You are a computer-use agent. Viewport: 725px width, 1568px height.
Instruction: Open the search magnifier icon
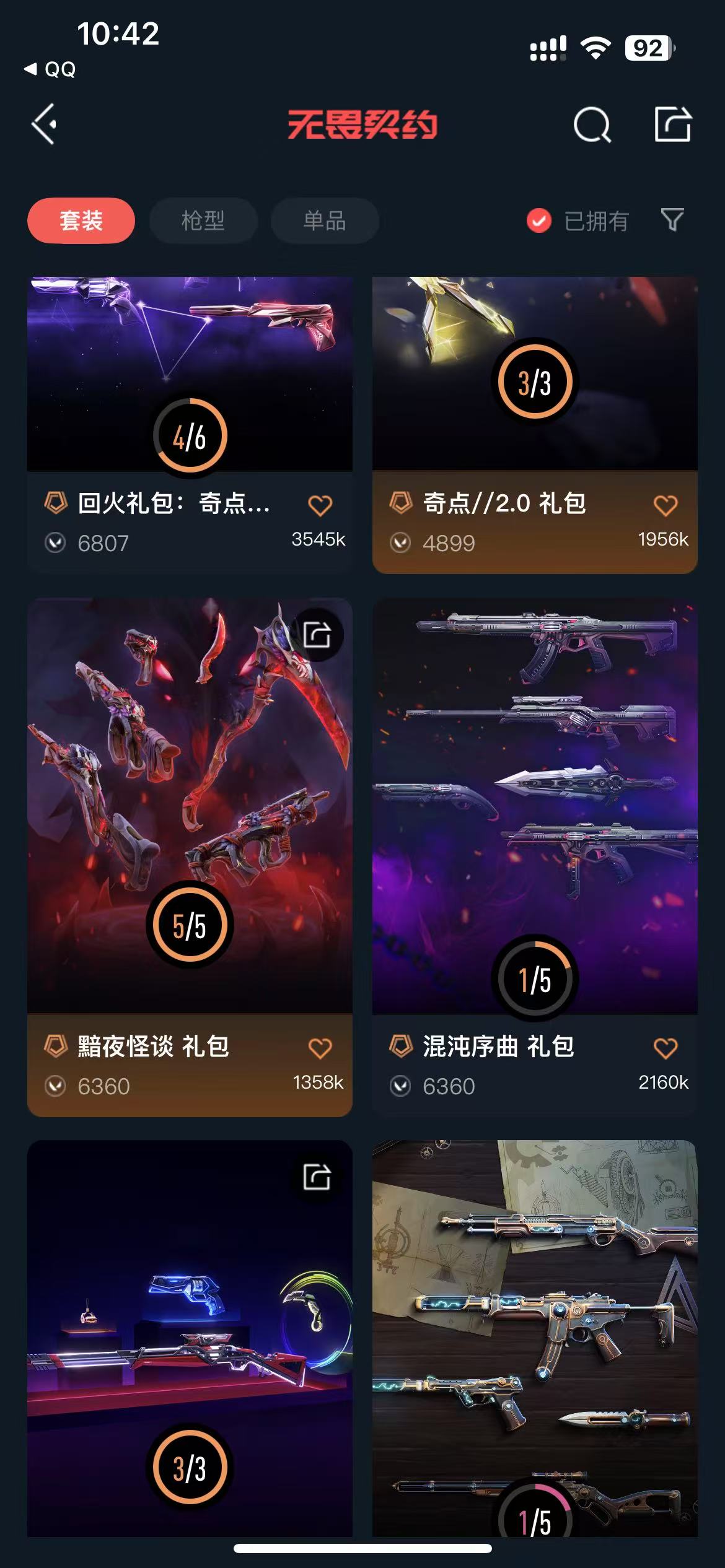(592, 125)
